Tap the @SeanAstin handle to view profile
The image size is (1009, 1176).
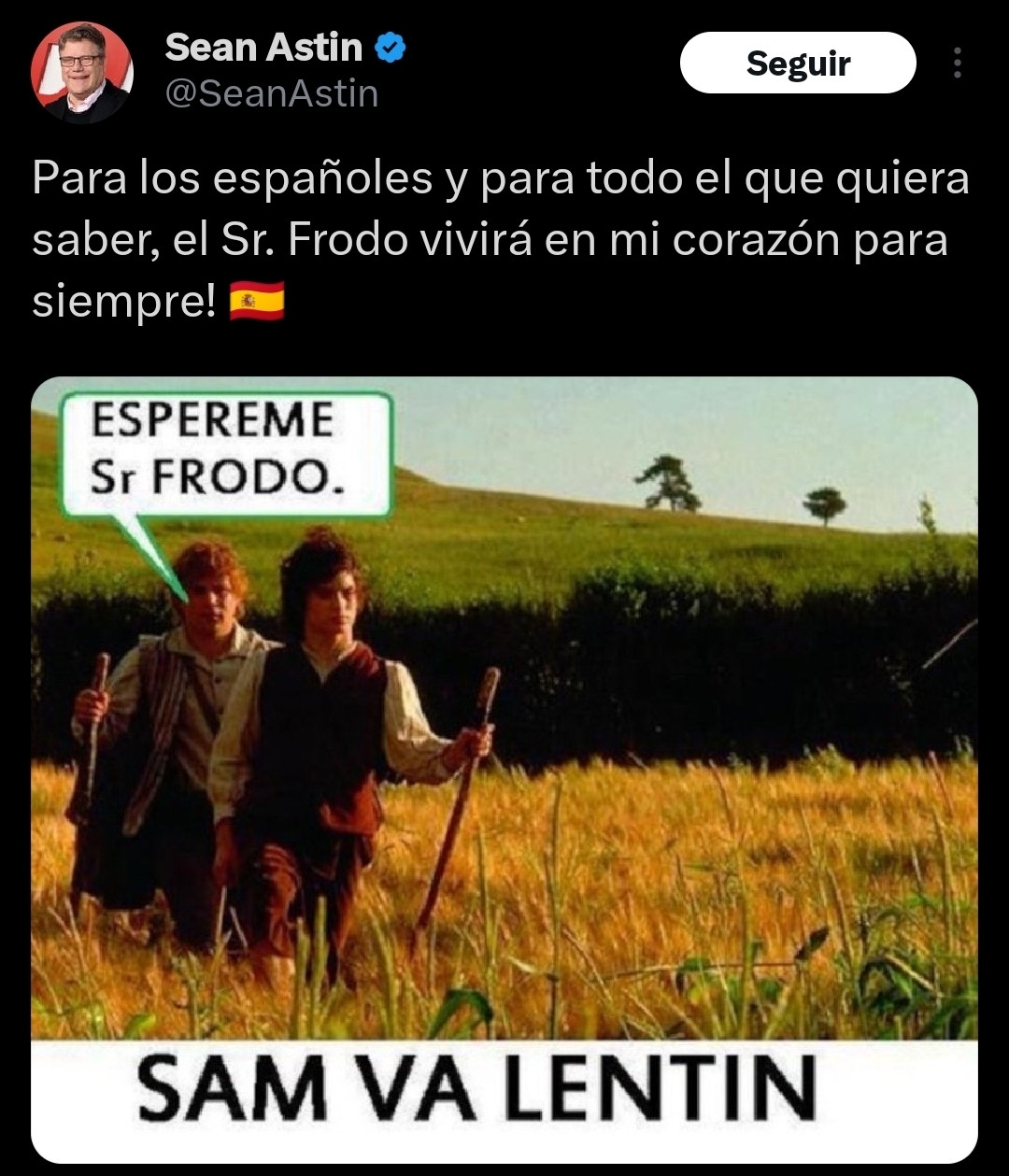click(271, 94)
